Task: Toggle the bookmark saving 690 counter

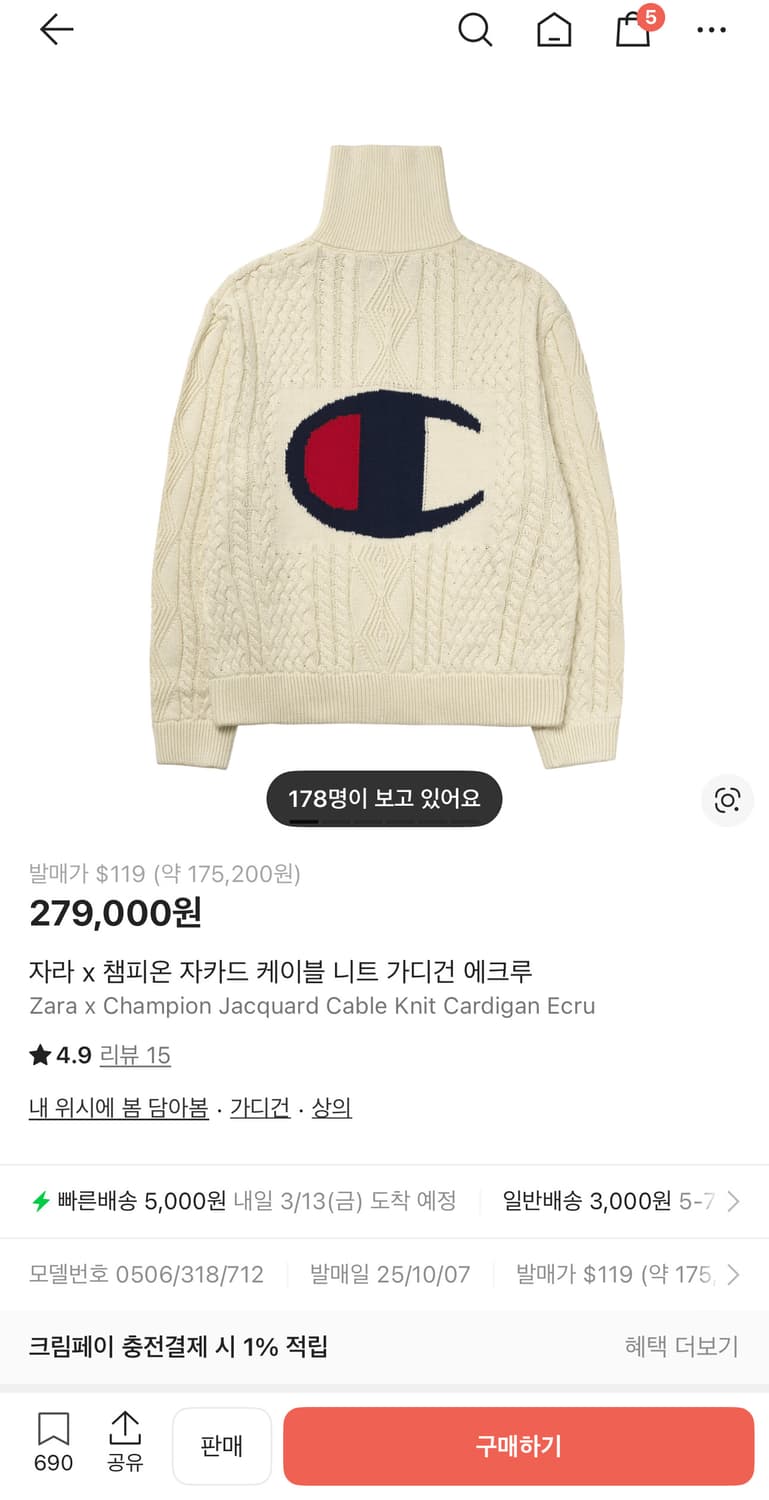Action: (52, 1445)
